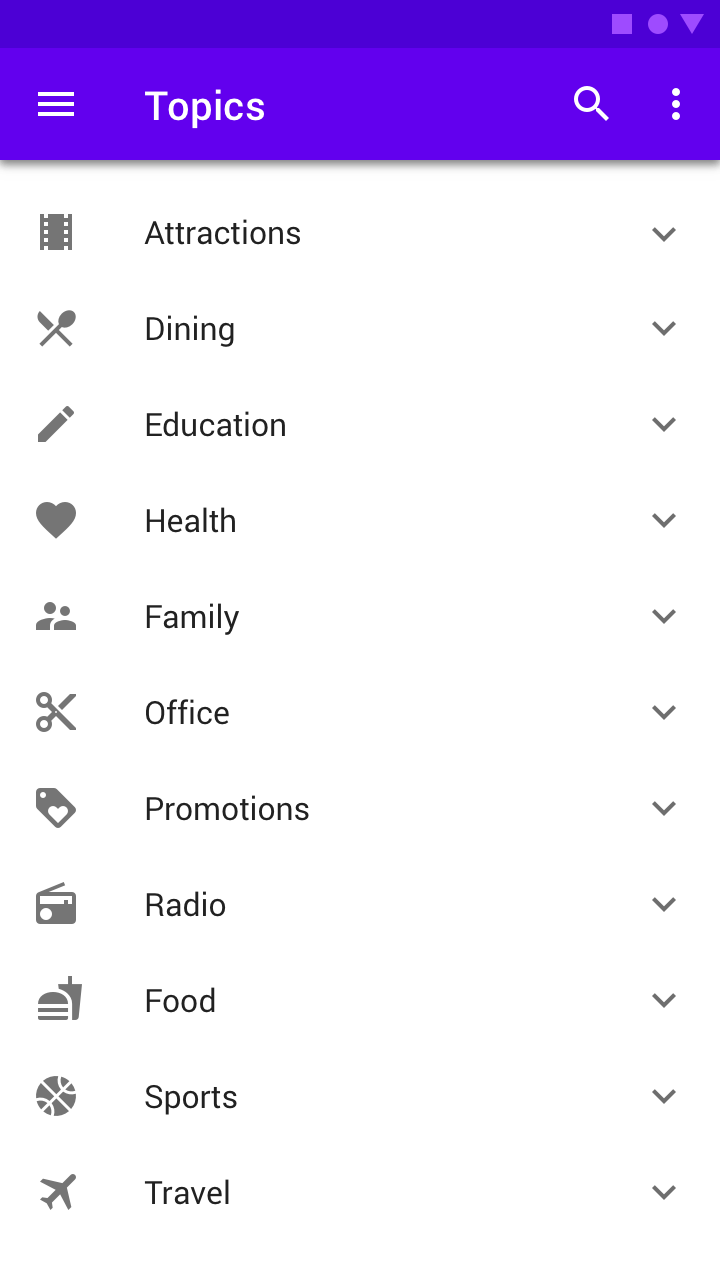Viewport: 720px width, 1280px height.
Task: Expand the Health topic
Action: pos(664,521)
